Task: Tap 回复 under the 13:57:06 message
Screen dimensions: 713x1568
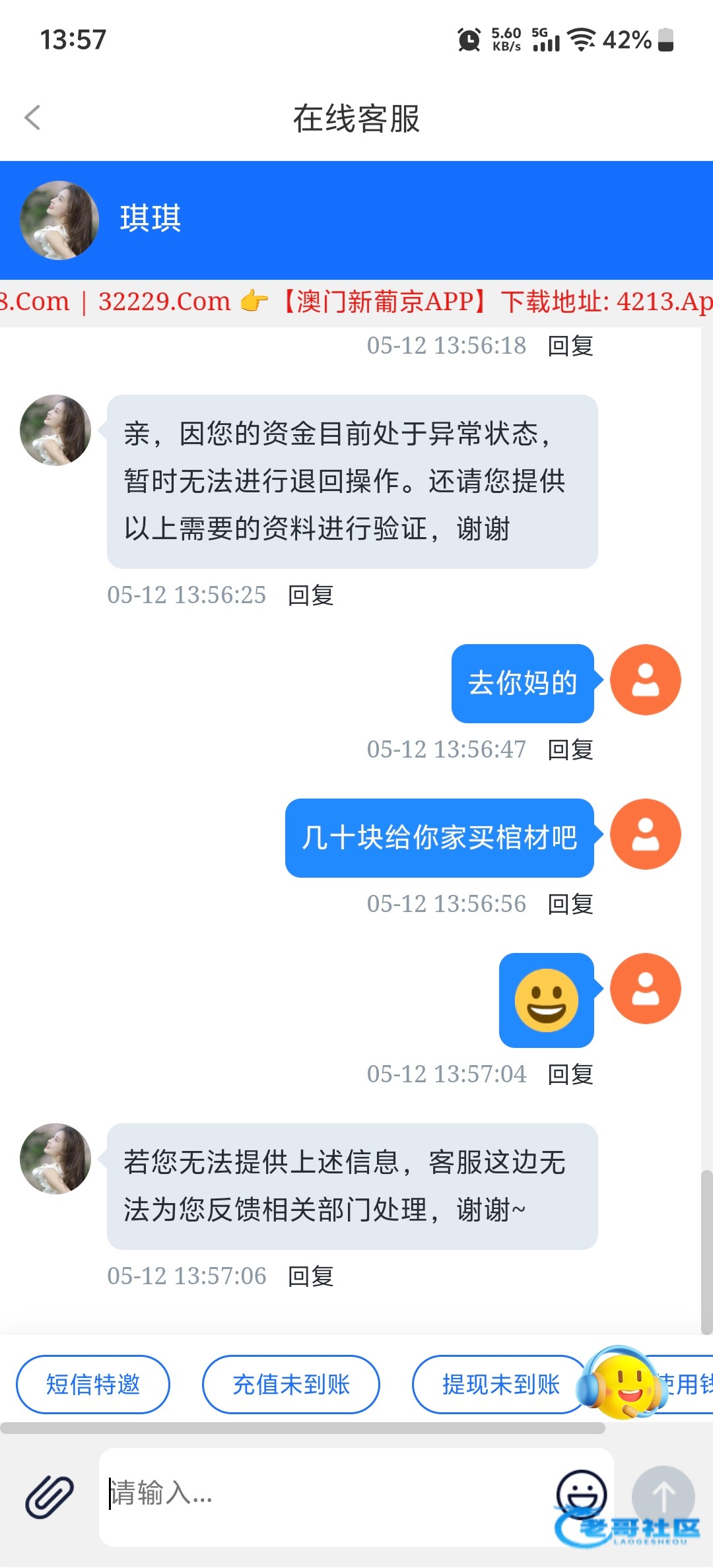Action: pos(311,1276)
